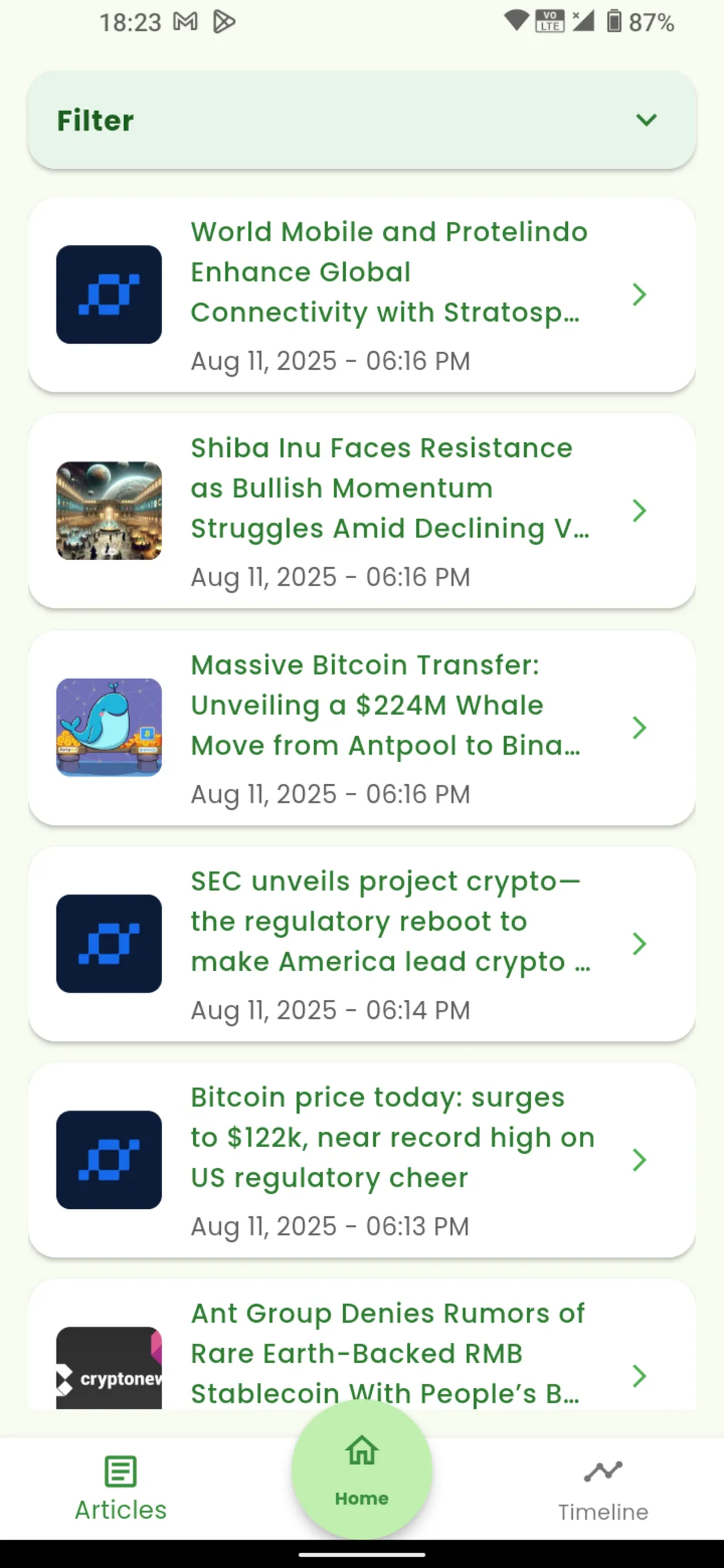Click the blue pixel logo on World Mobile article
724x1568 pixels.
(109, 294)
